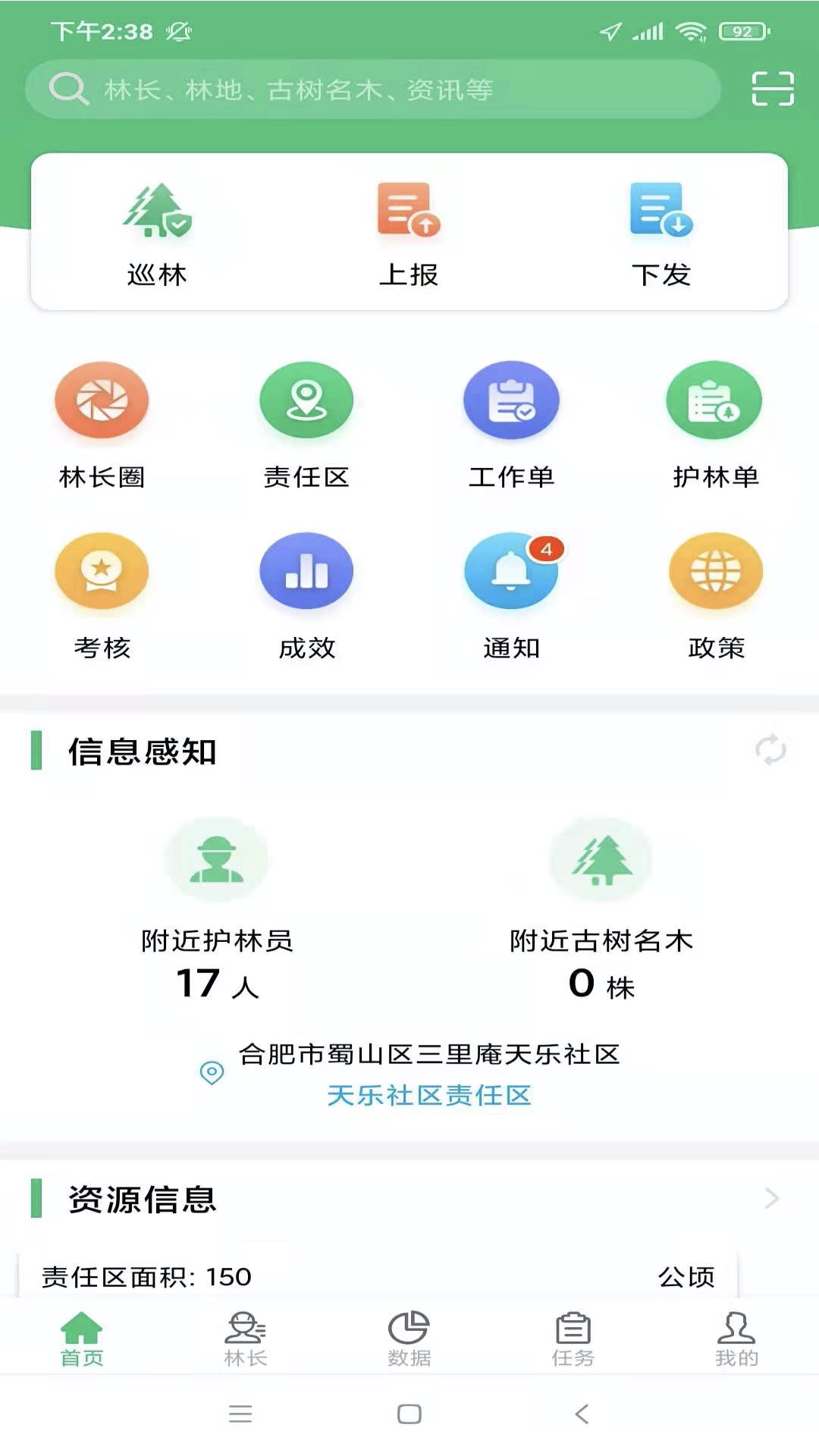Open 下发 dispatch function
The image size is (819, 1456).
click(x=661, y=233)
